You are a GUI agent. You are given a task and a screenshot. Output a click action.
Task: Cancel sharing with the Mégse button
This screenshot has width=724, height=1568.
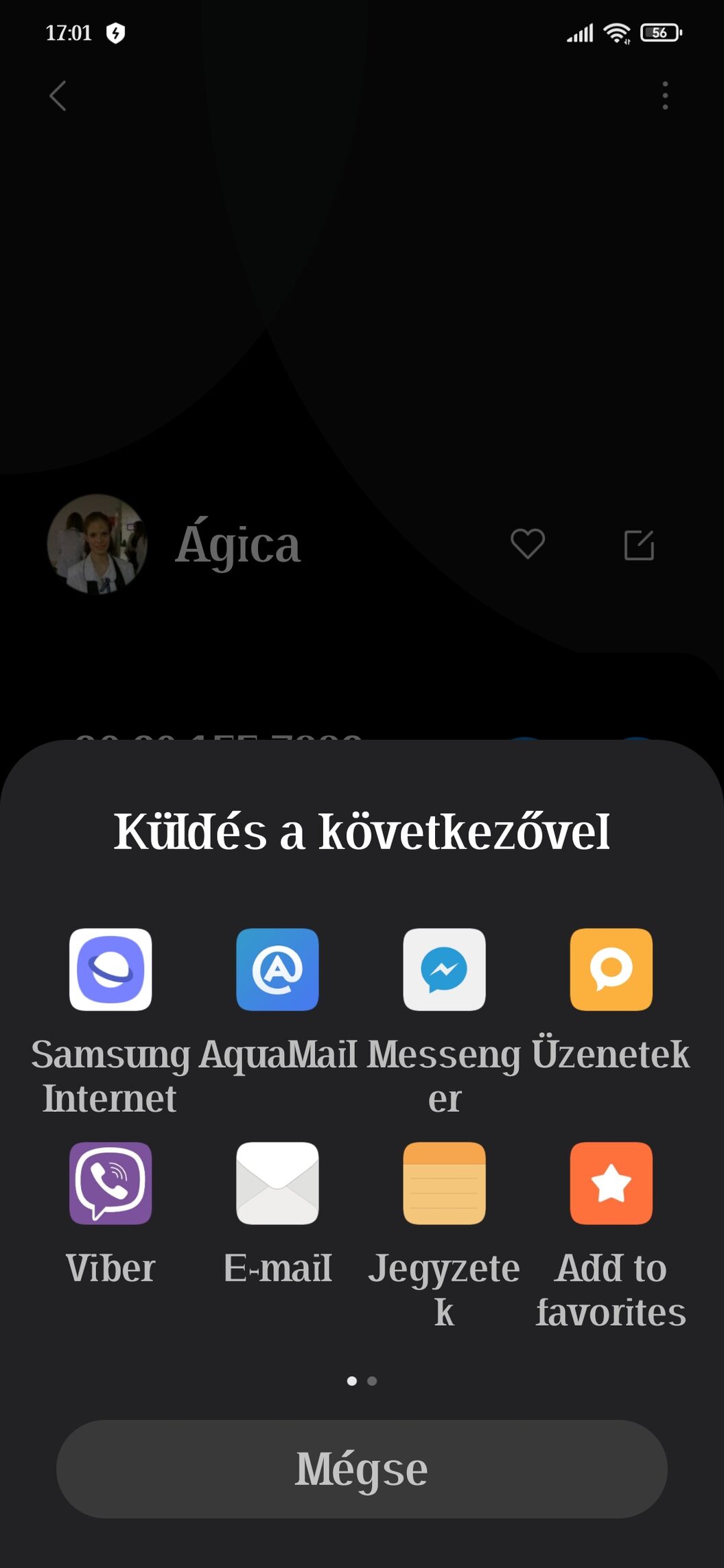[x=362, y=1469]
